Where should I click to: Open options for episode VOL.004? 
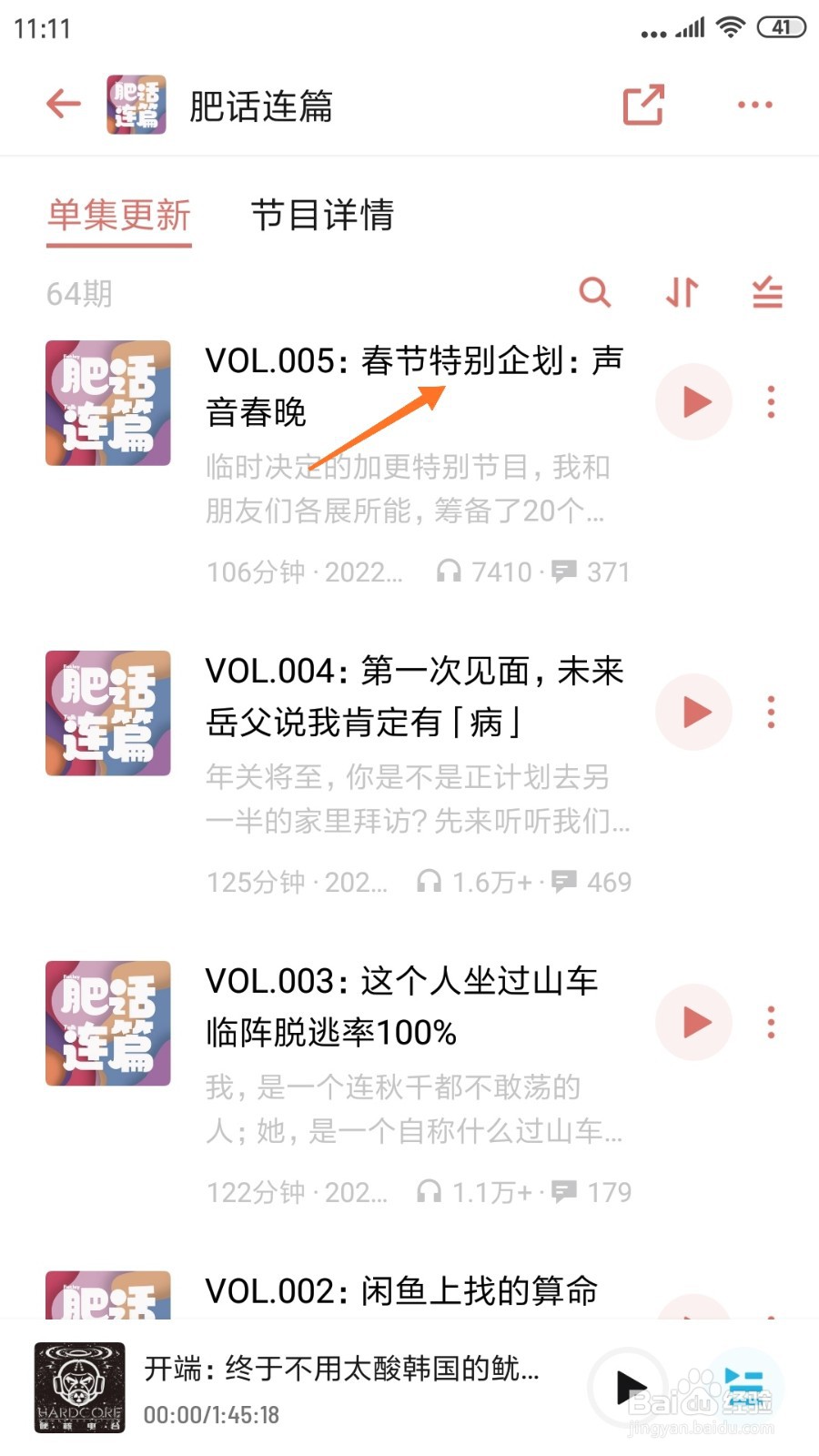pyautogui.click(x=771, y=713)
